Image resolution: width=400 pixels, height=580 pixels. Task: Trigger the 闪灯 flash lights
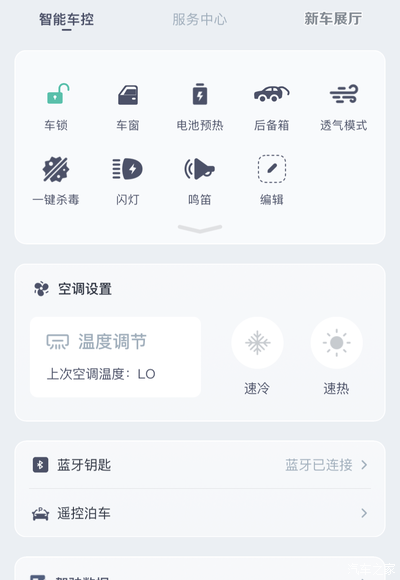(128, 169)
